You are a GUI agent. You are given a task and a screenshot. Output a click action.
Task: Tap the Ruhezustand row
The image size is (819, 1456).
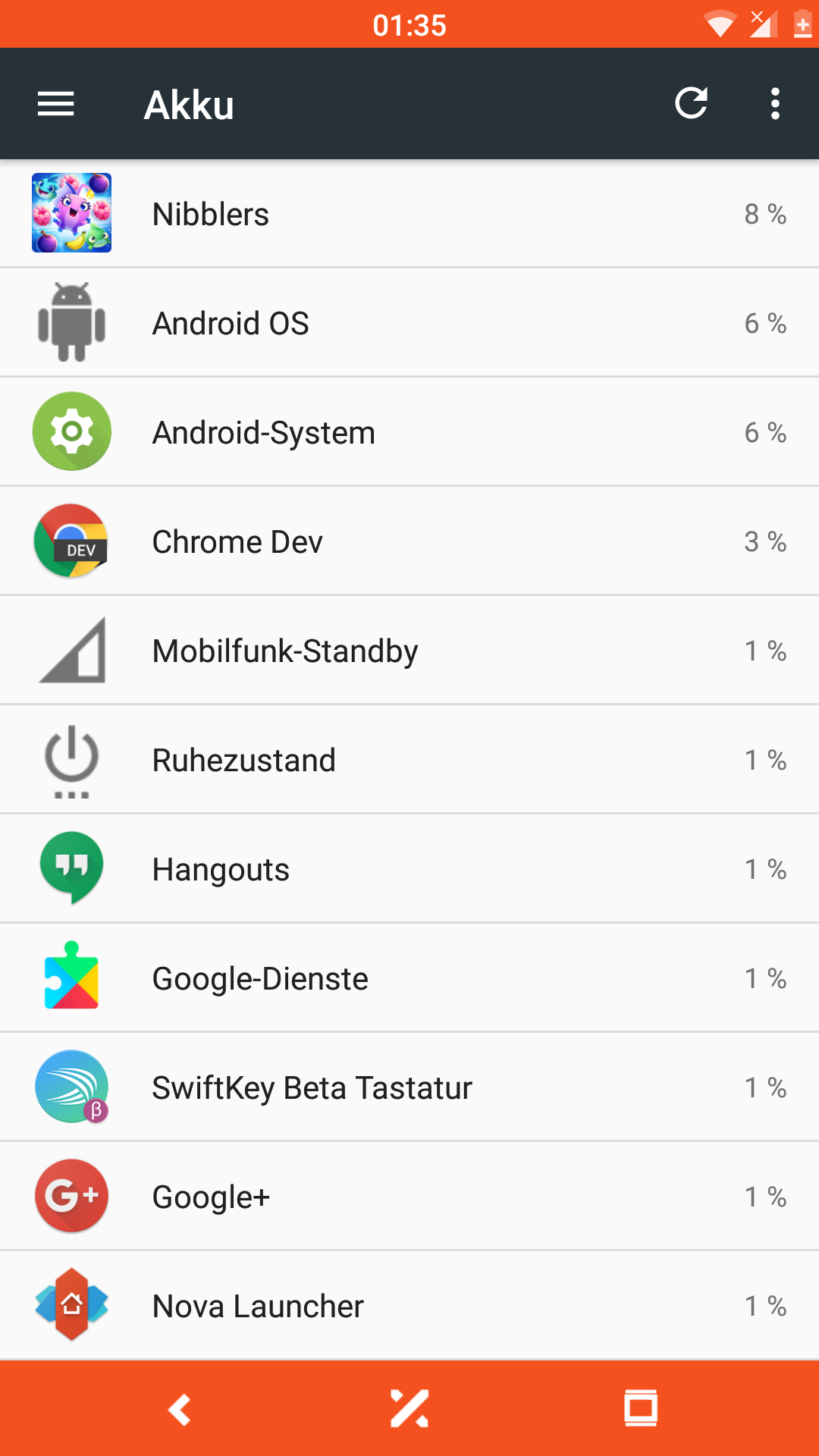[x=409, y=760]
